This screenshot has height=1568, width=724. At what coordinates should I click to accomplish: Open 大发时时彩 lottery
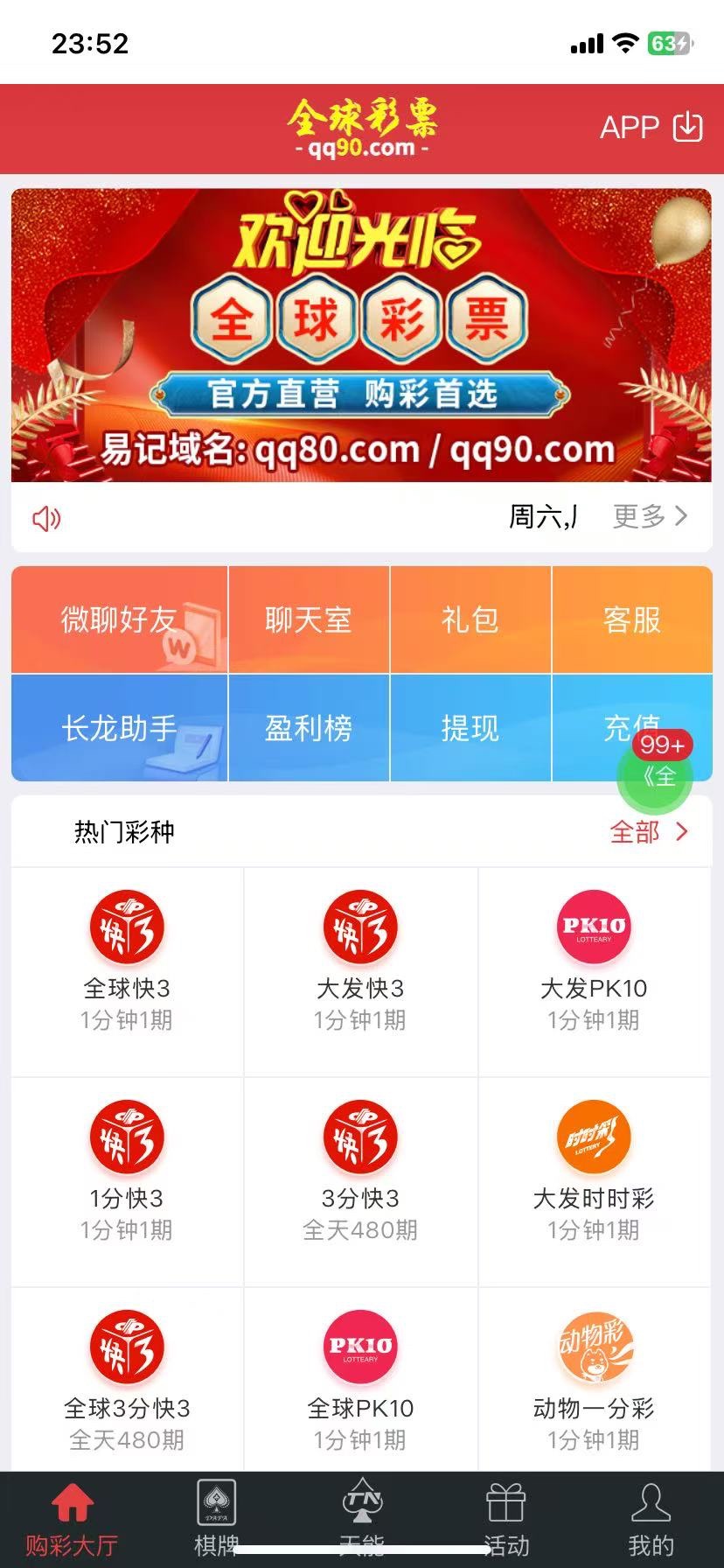(594, 1171)
